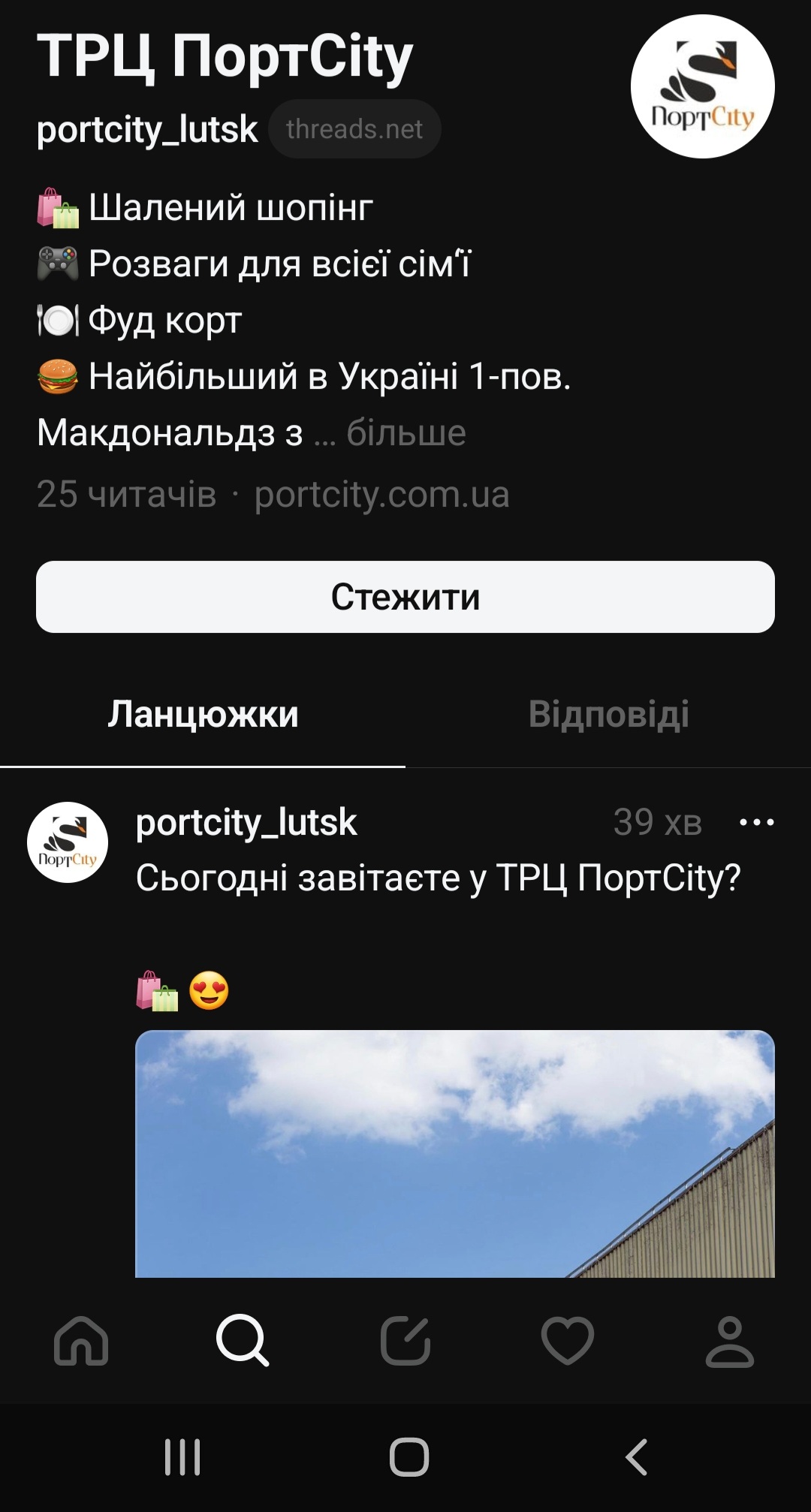The width and height of the screenshot is (811, 1512).
Task: Select the Ланцюжки tab
Action: coord(203,714)
